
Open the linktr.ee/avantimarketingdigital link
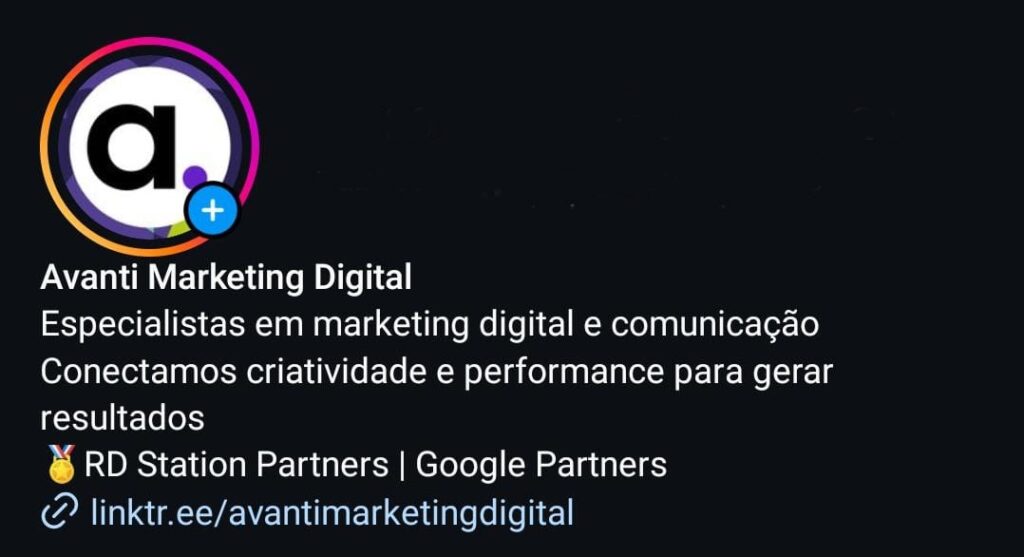click(332, 514)
